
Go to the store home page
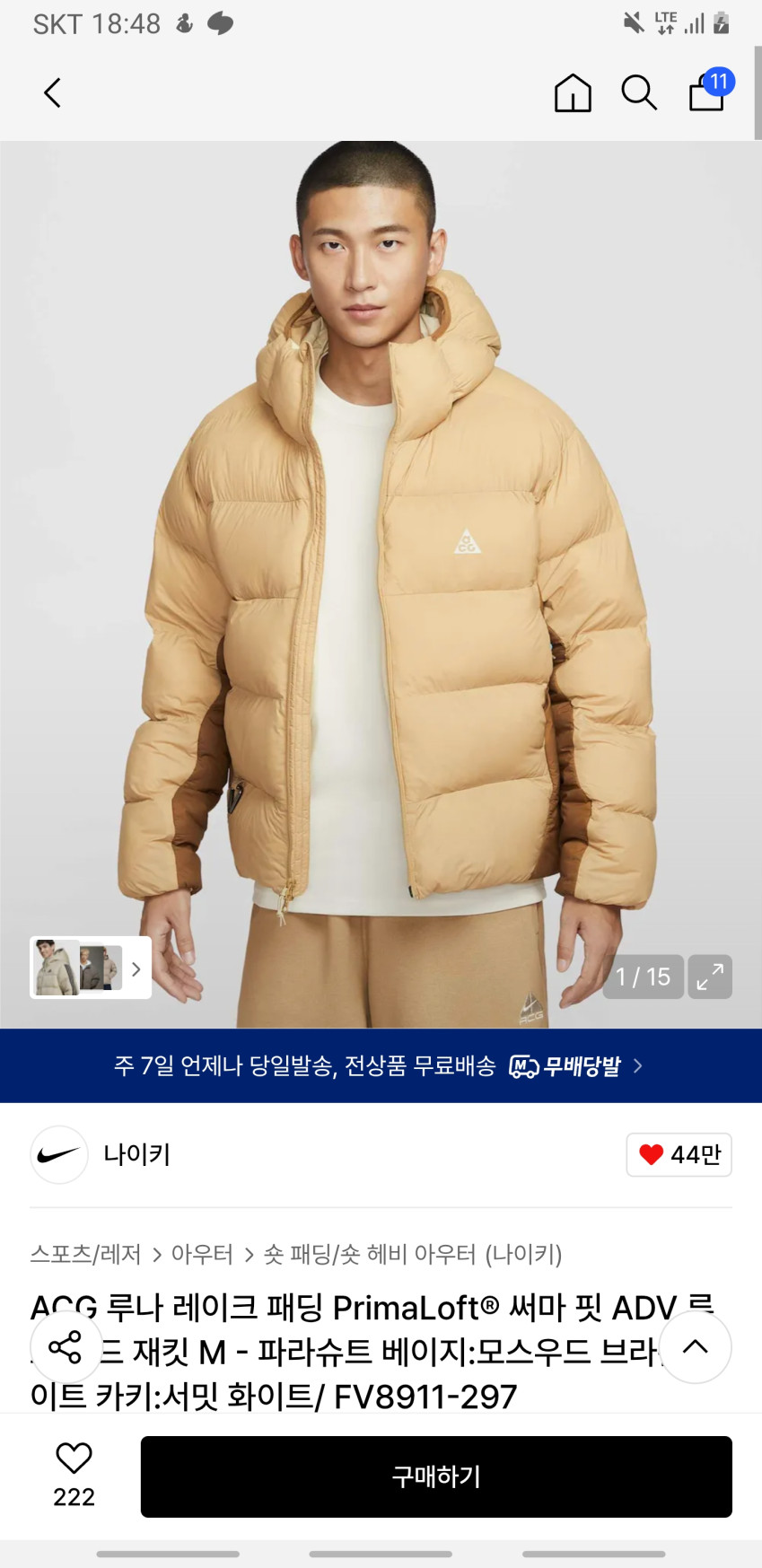[x=573, y=92]
